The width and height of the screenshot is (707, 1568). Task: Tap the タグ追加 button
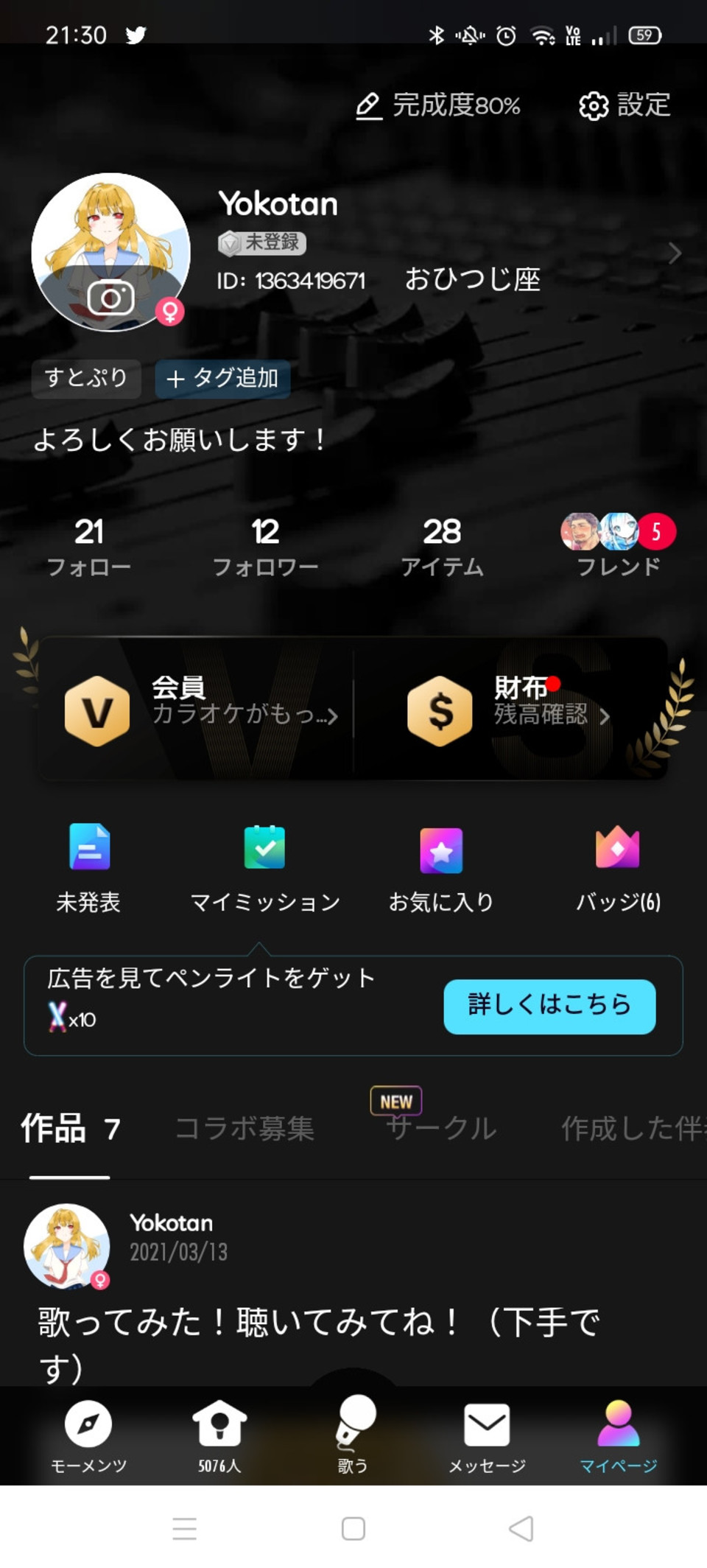(x=222, y=379)
